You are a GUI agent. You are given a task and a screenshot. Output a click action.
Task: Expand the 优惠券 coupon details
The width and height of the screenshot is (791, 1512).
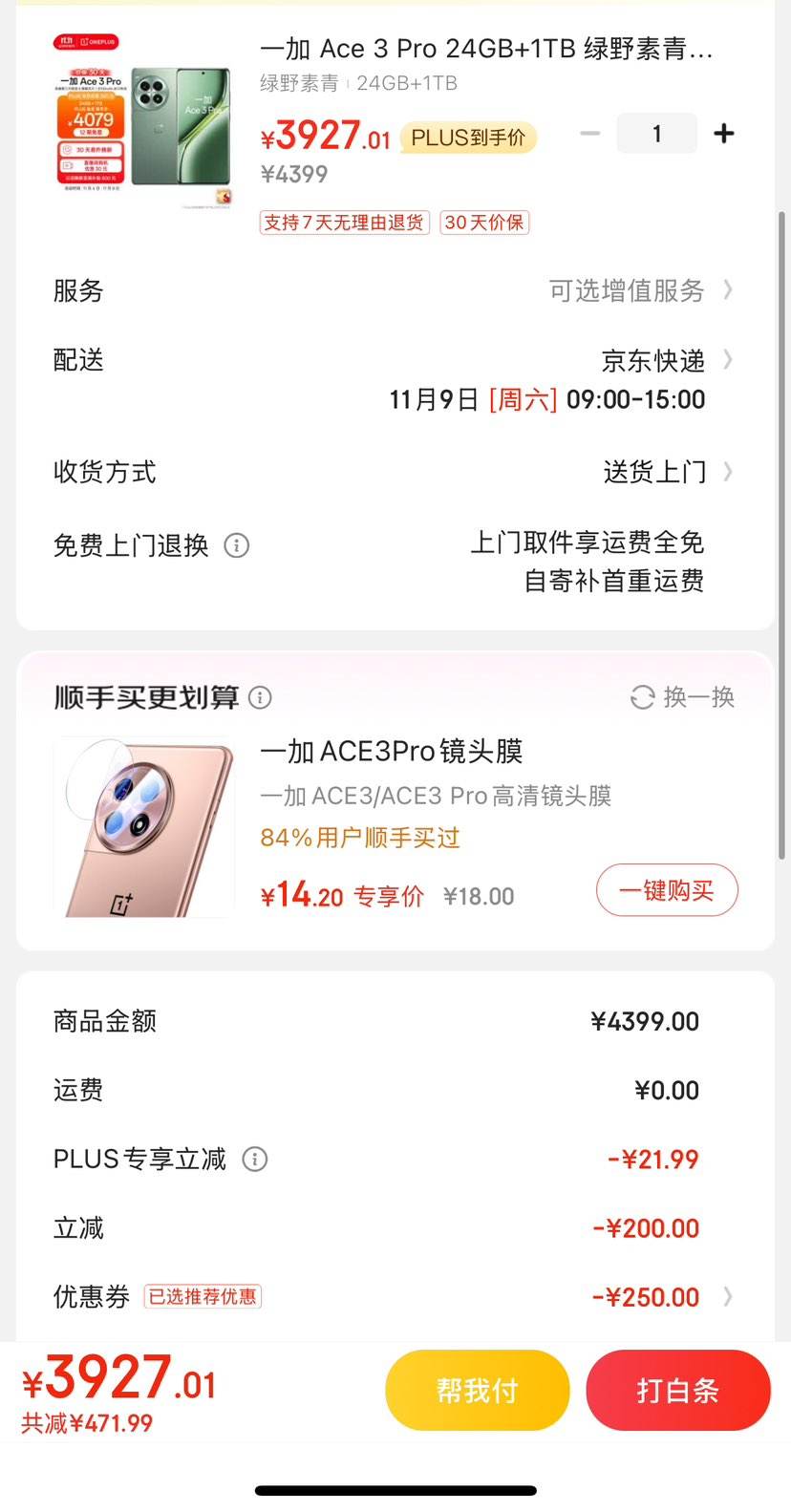pos(728,1296)
